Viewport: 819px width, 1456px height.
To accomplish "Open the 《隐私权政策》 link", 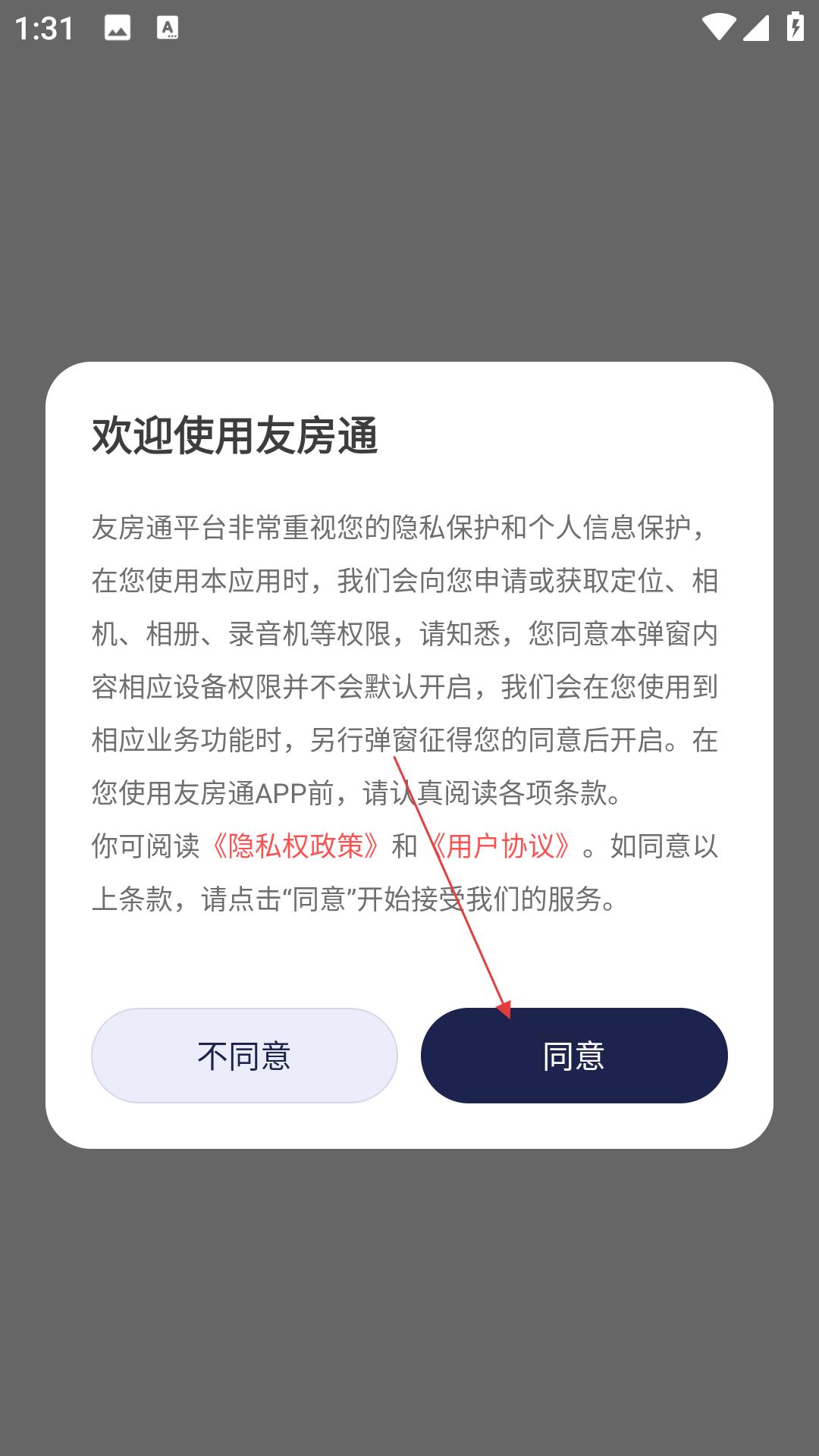I will (295, 846).
